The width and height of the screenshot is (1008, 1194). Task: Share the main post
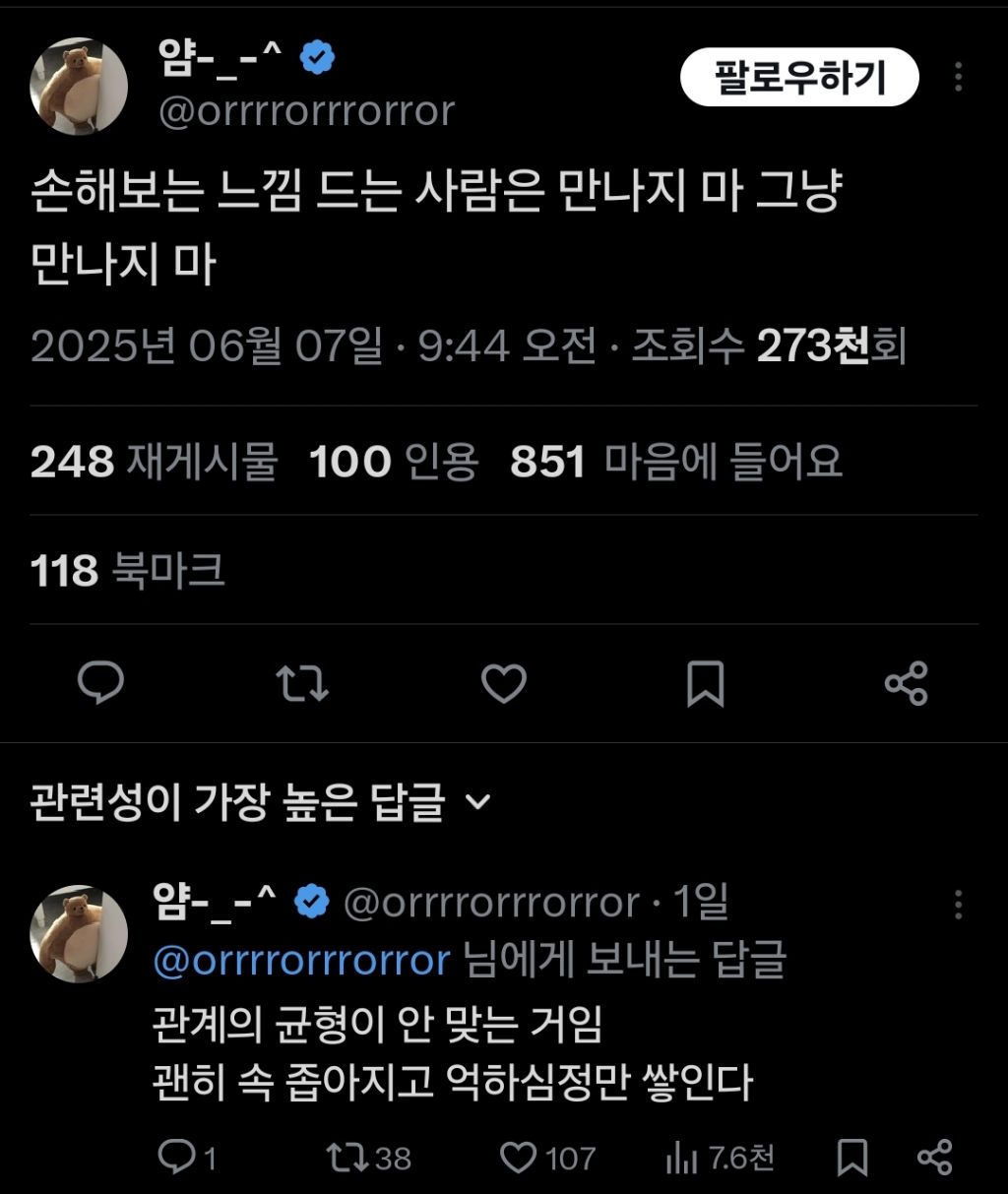pyautogui.click(x=906, y=683)
